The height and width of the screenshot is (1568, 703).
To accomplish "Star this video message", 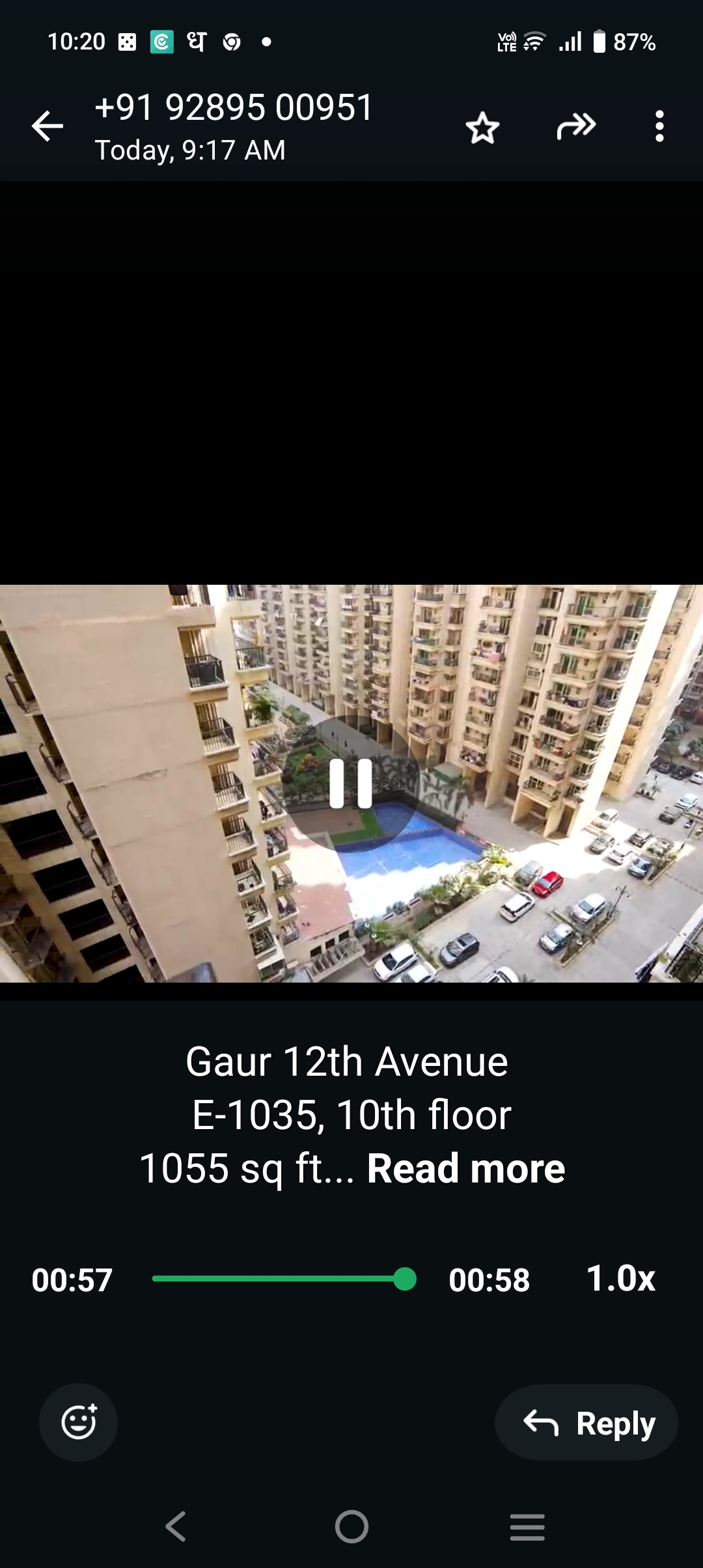I will 482,127.
